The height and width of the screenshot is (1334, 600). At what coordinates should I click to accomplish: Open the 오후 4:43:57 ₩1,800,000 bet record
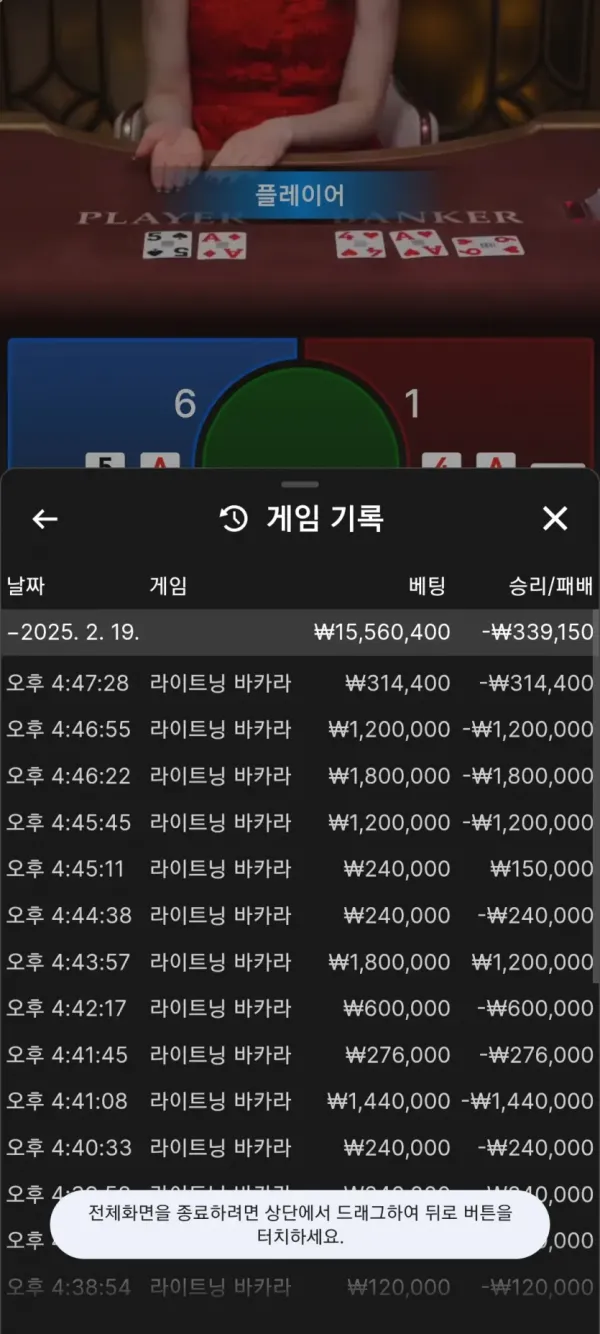pos(298,961)
